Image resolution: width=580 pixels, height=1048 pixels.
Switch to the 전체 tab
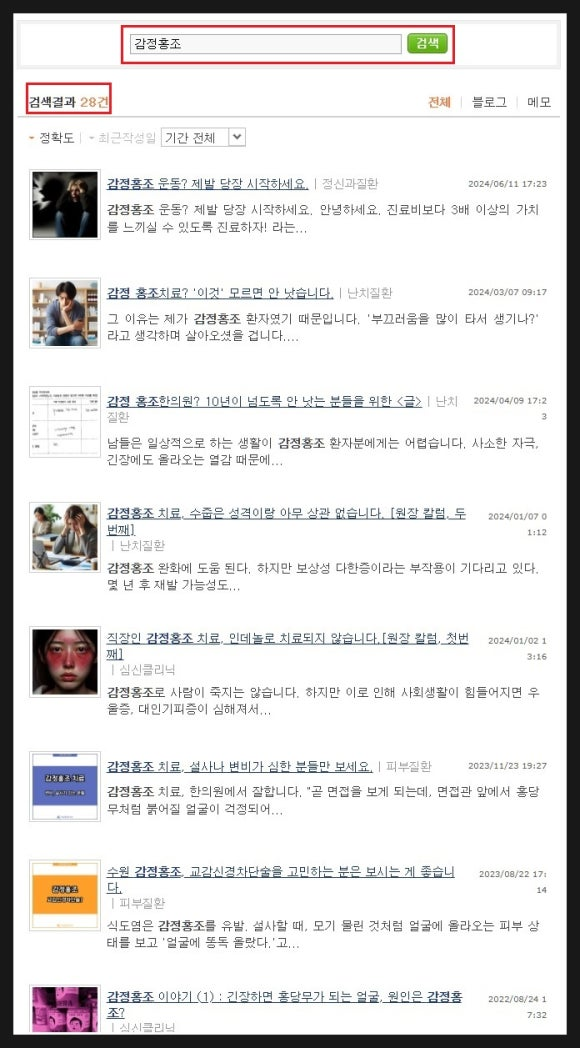(x=439, y=102)
